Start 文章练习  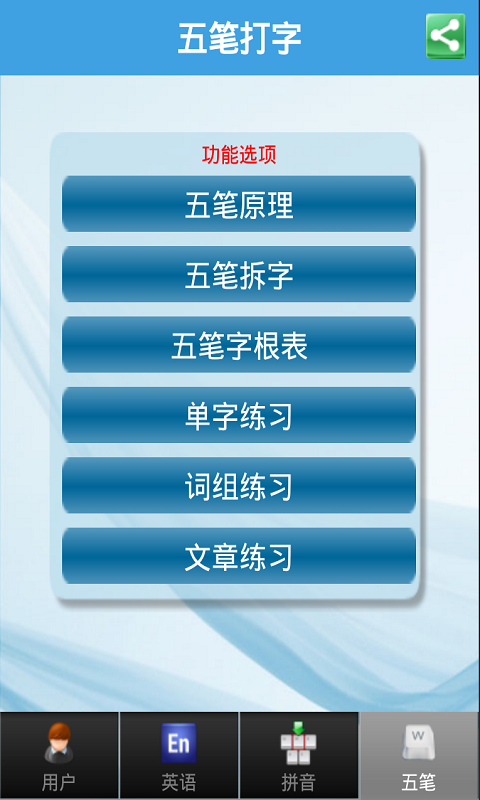coord(239,556)
